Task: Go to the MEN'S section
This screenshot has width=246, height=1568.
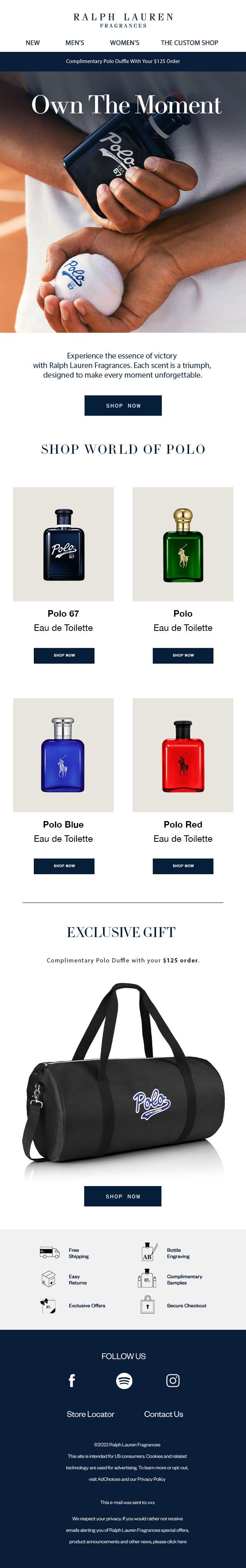Action: [75, 43]
